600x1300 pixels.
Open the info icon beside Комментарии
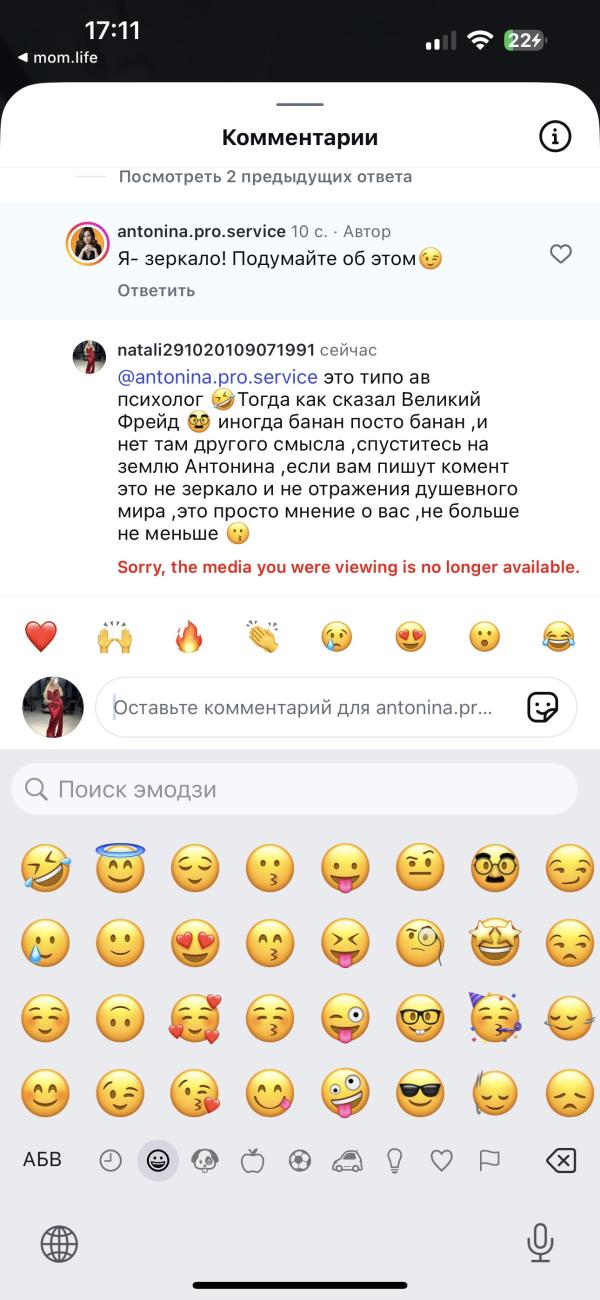pyautogui.click(x=555, y=136)
